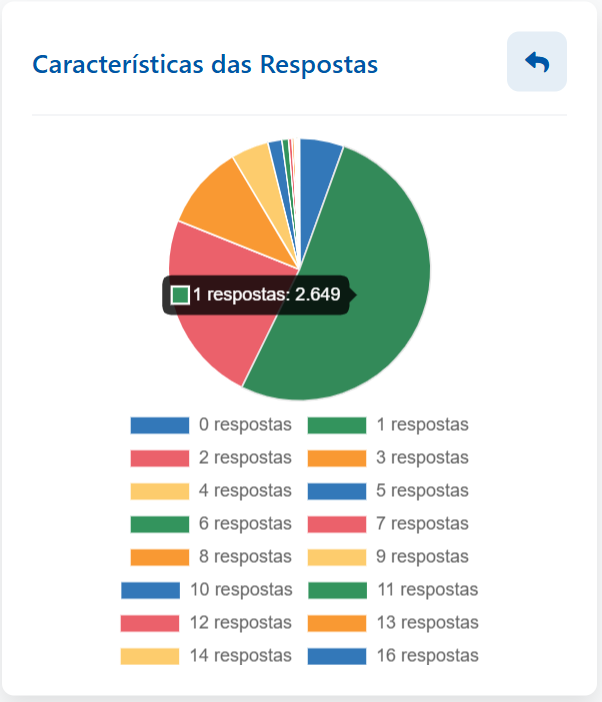Viewport: 602px width, 702px height.
Task: Toggle the 0 respostas legend item
Action: click(x=211, y=425)
